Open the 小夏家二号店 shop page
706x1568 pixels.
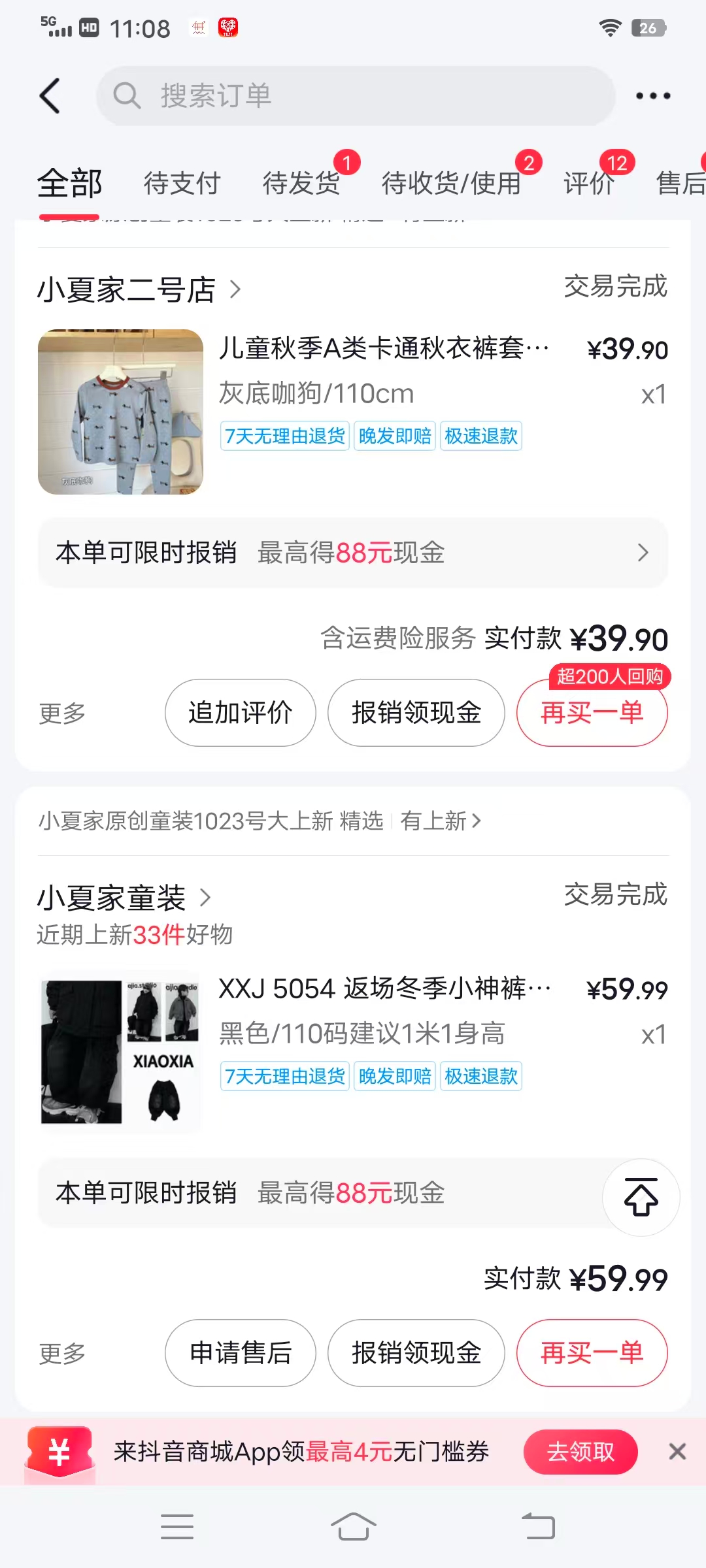click(139, 289)
